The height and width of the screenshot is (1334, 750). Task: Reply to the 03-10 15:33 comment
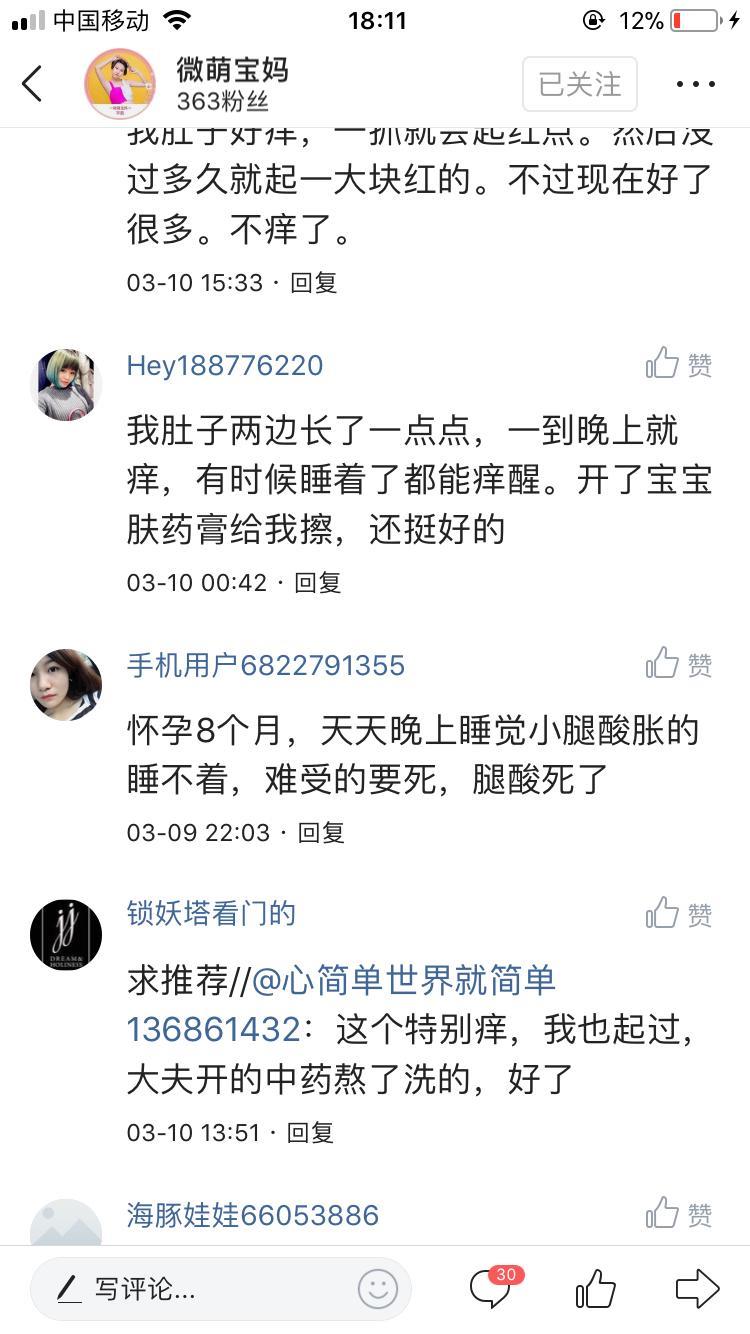(x=314, y=283)
